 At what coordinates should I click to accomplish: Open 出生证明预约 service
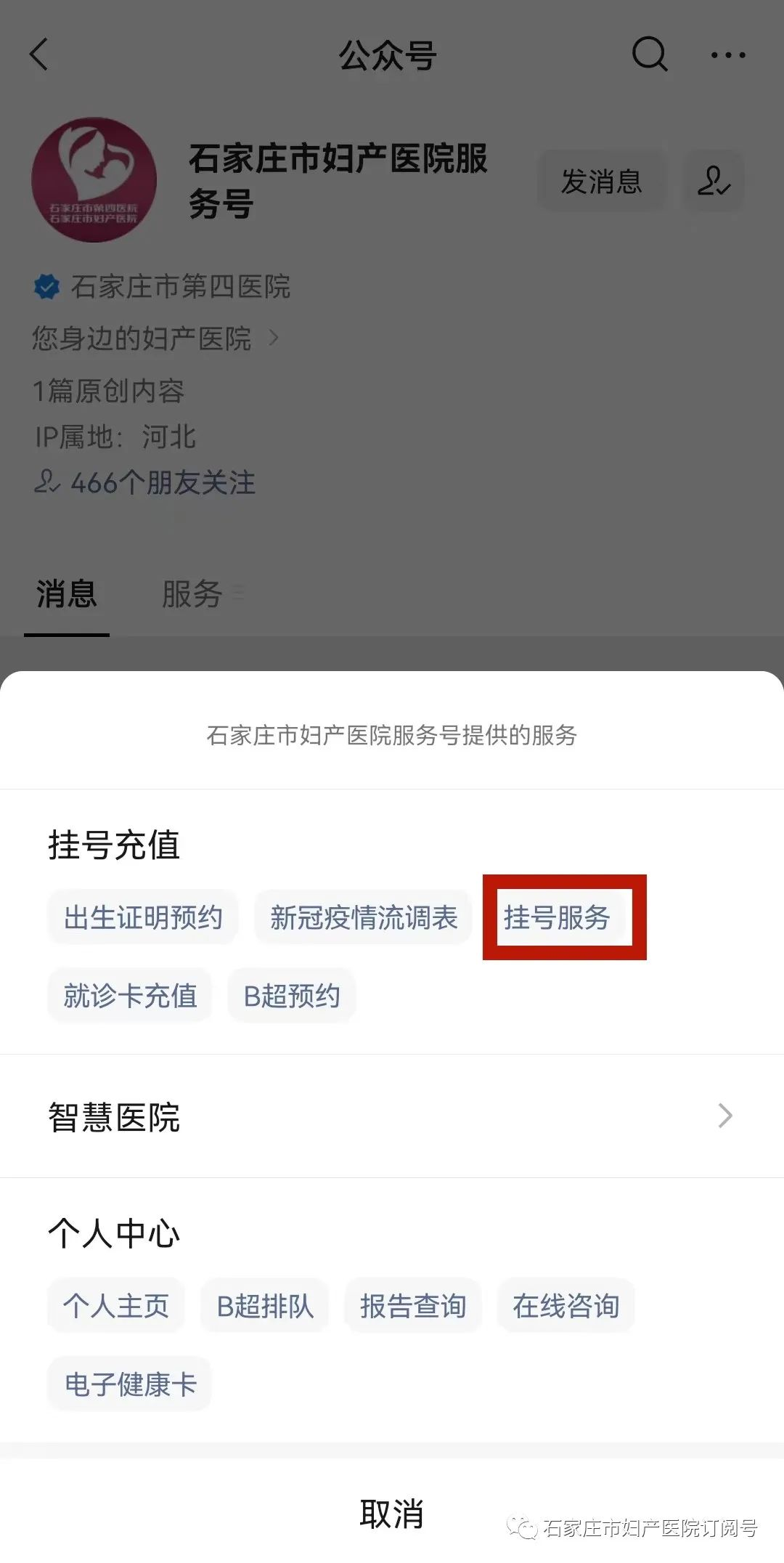point(143,917)
